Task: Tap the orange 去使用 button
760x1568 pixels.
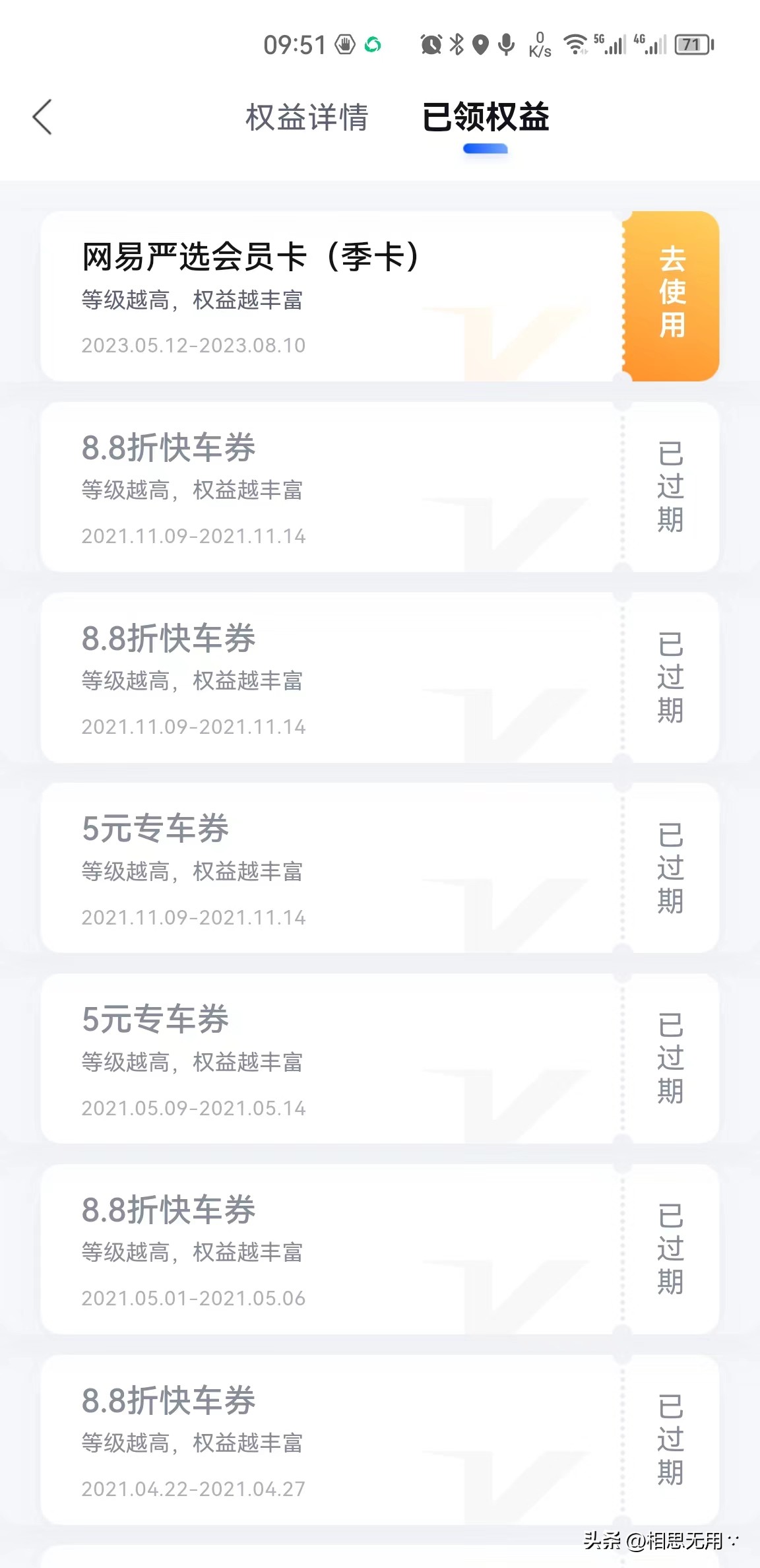Action: (x=672, y=294)
